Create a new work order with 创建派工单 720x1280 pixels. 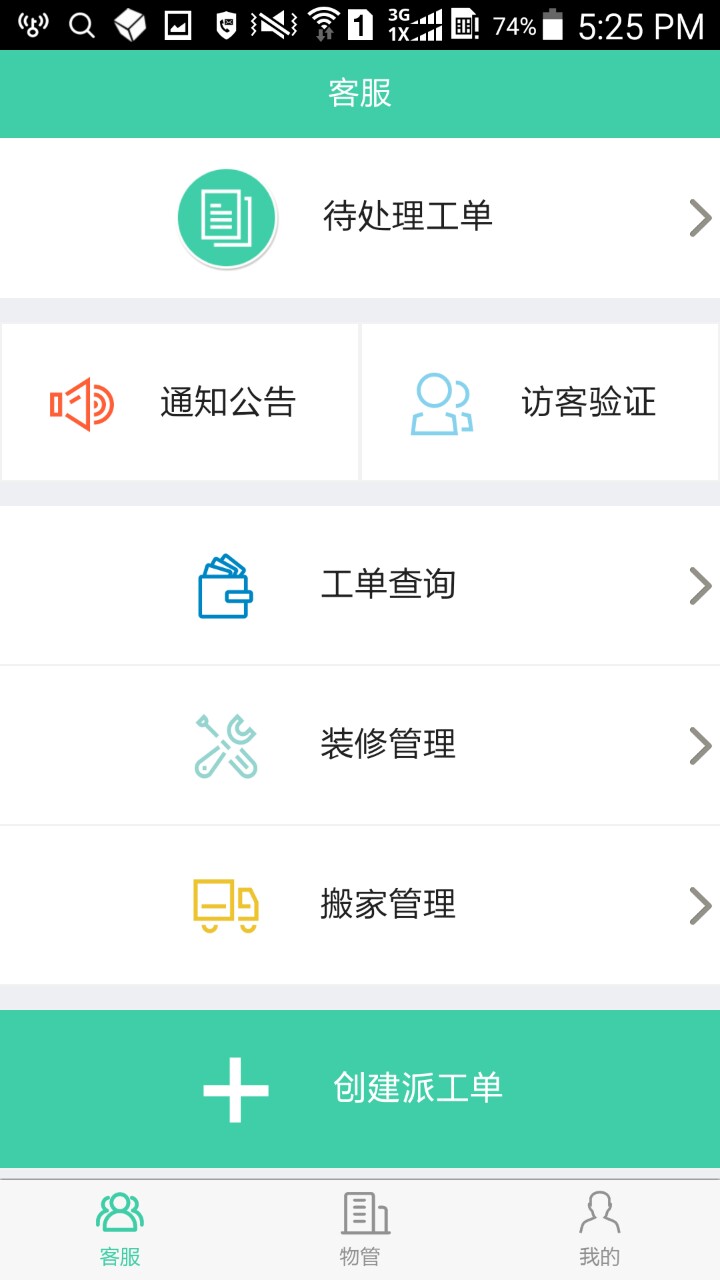click(360, 1088)
